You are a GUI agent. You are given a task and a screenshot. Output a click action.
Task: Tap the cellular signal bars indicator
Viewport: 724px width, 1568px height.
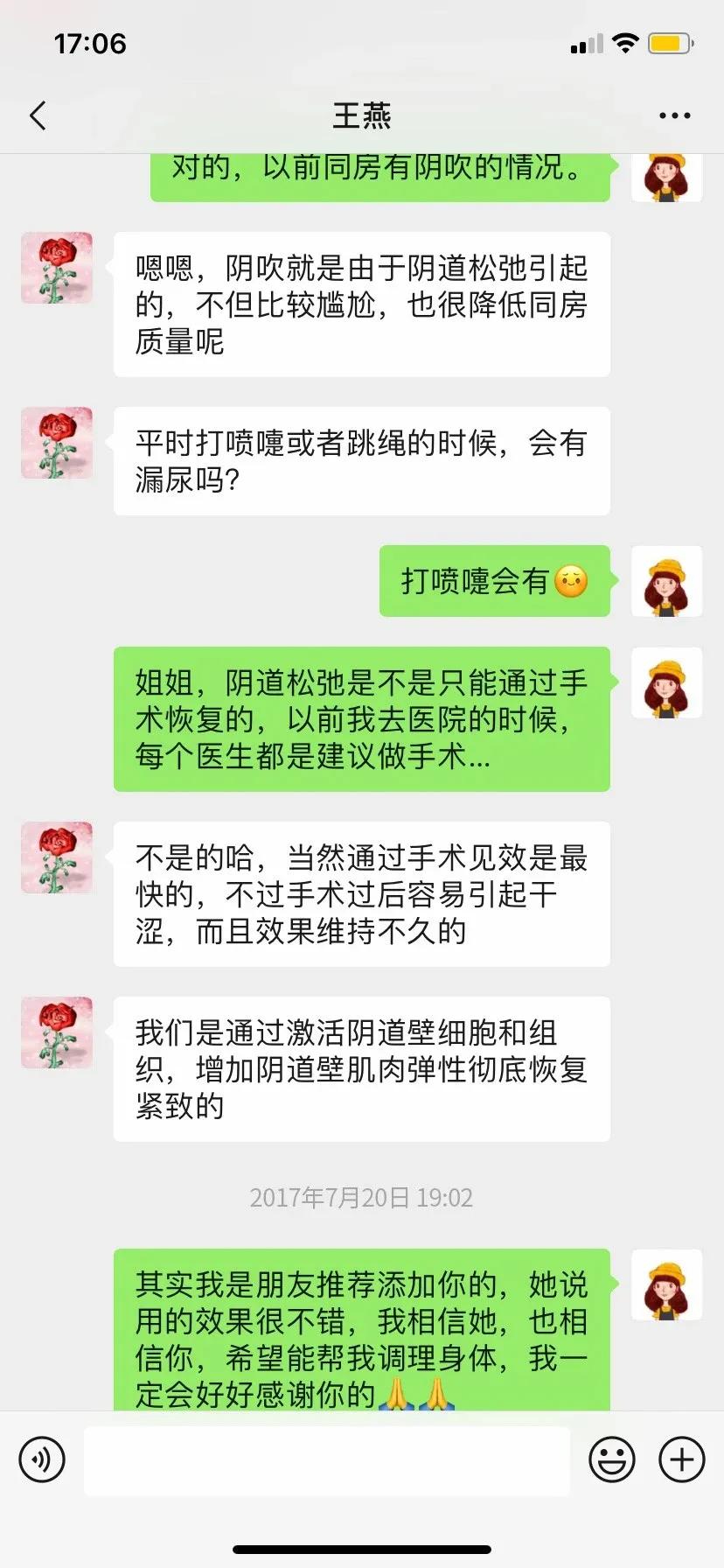[x=587, y=42]
